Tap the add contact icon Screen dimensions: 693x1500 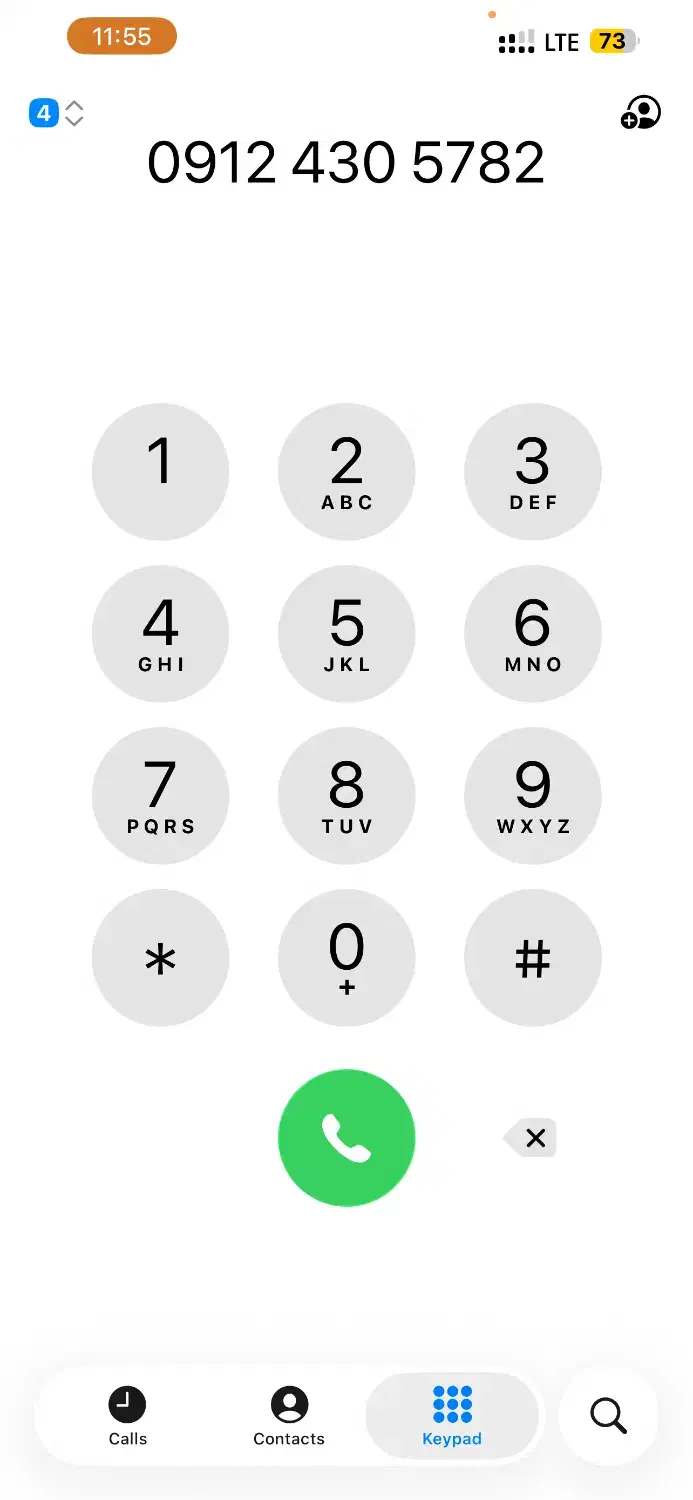pos(640,113)
